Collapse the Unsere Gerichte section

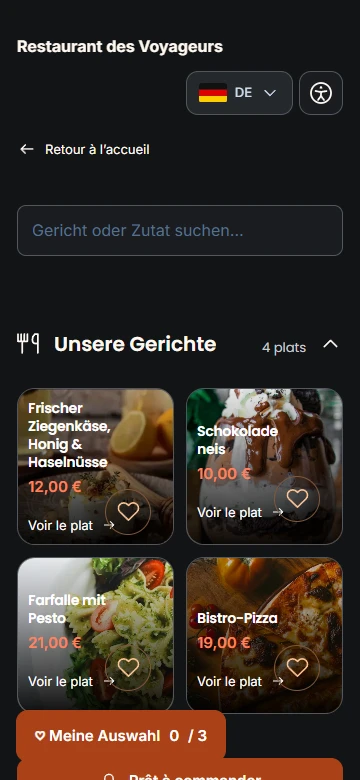[x=330, y=344]
